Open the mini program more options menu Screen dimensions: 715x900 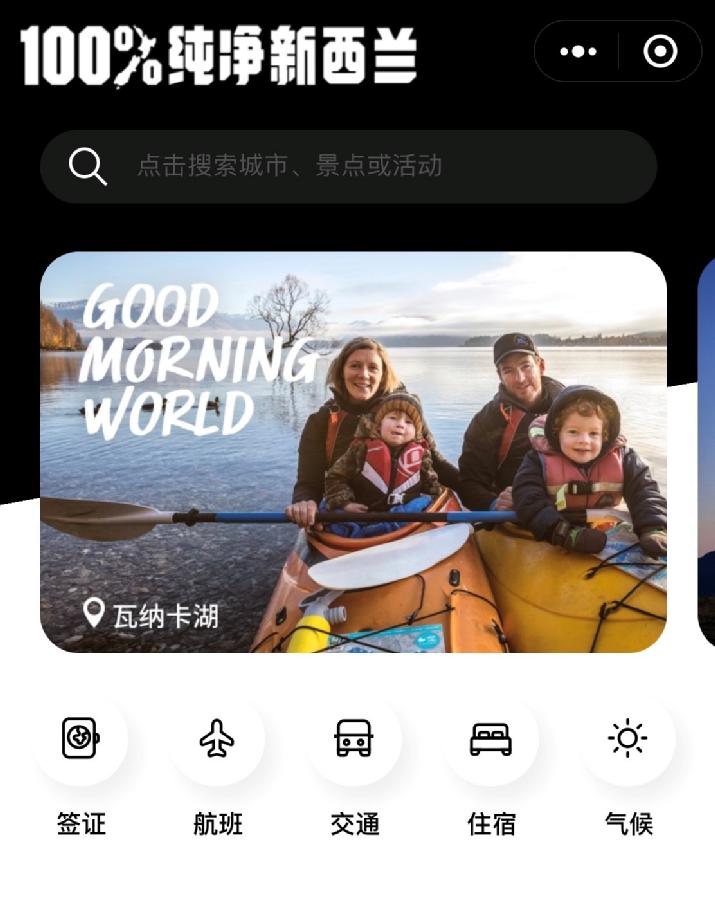(x=578, y=51)
